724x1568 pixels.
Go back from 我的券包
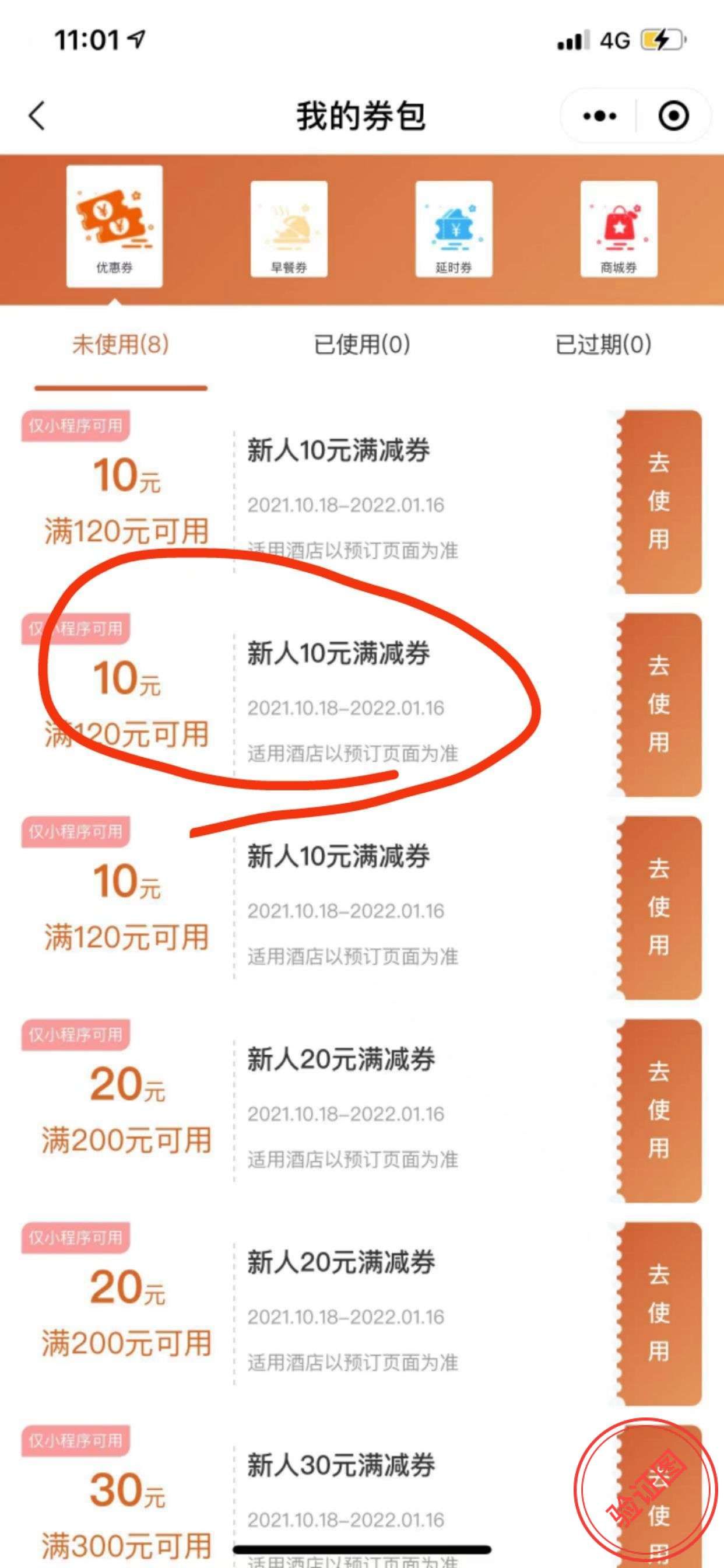coord(38,116)
